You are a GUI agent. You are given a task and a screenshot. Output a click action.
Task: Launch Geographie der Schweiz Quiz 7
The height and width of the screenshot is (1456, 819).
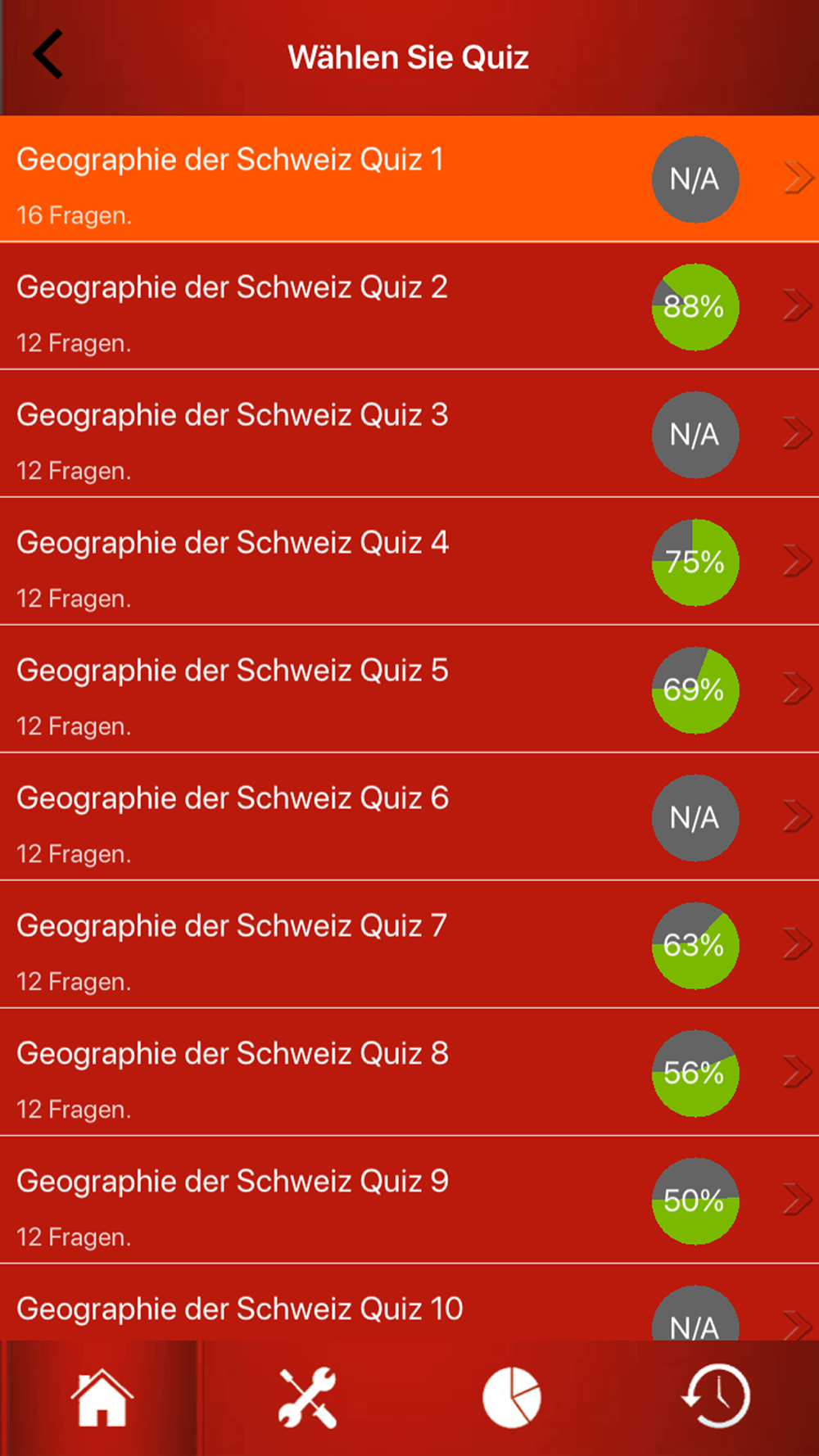coord(409,945)
